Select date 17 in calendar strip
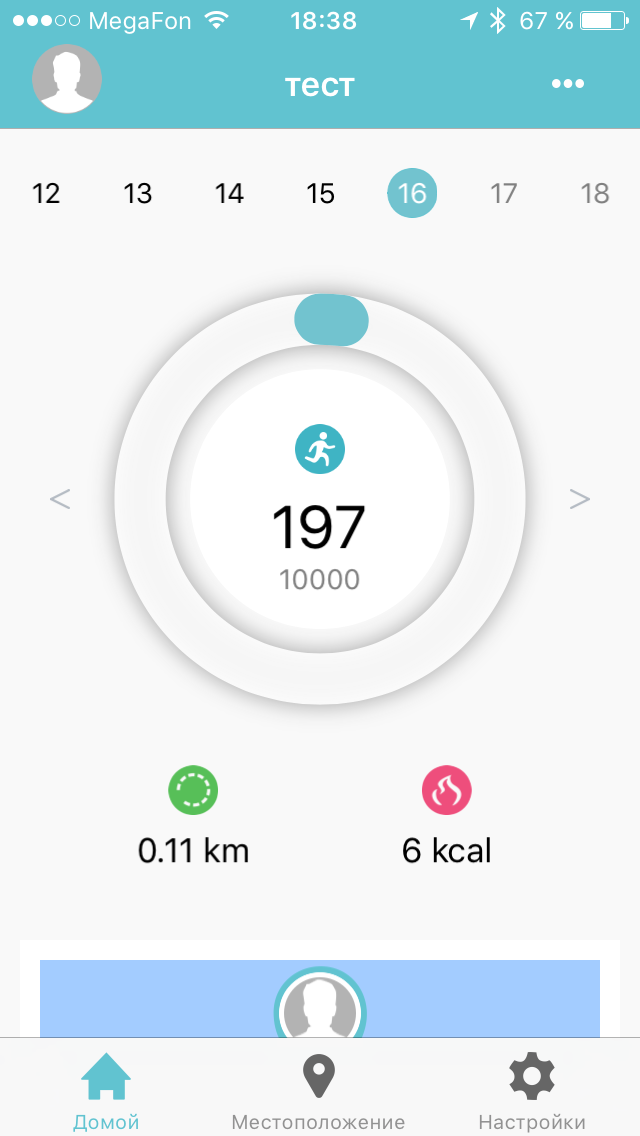This screenshot has width=640, height=1136. (503, 193)
